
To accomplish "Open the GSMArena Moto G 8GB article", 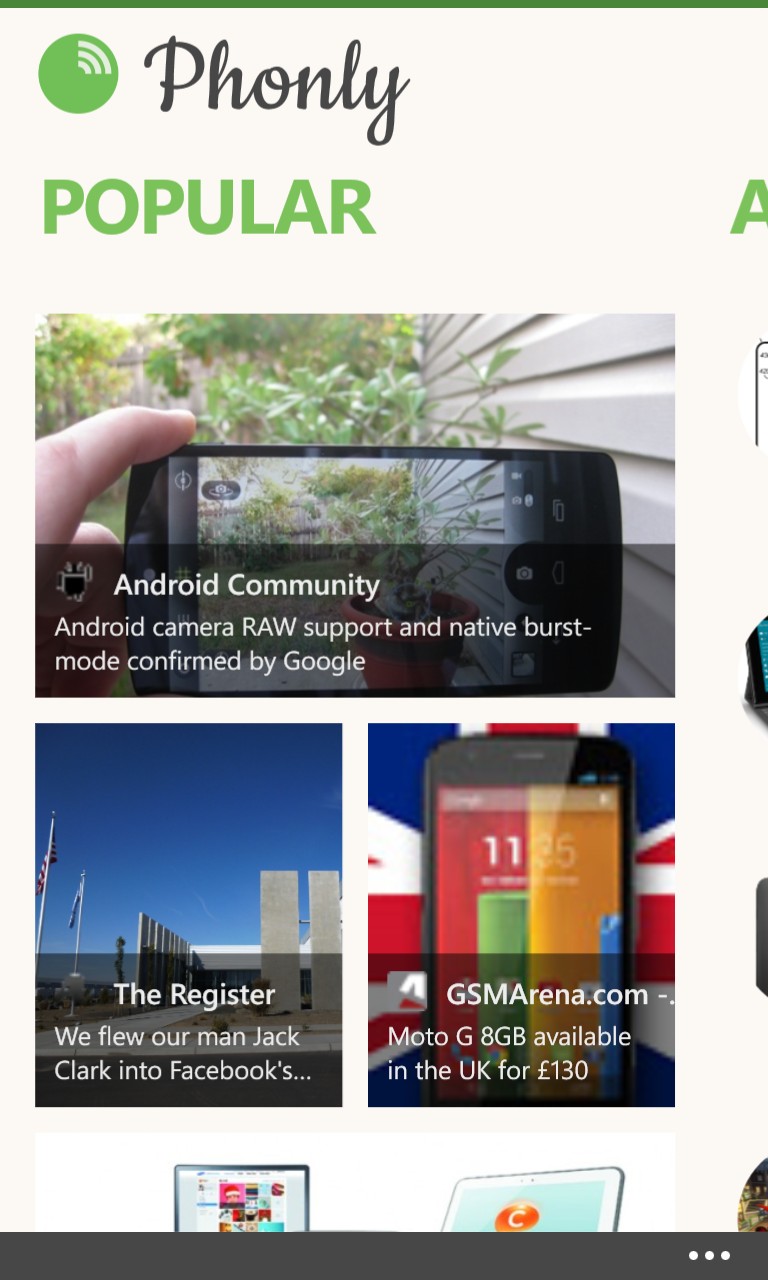I will 521,915.
